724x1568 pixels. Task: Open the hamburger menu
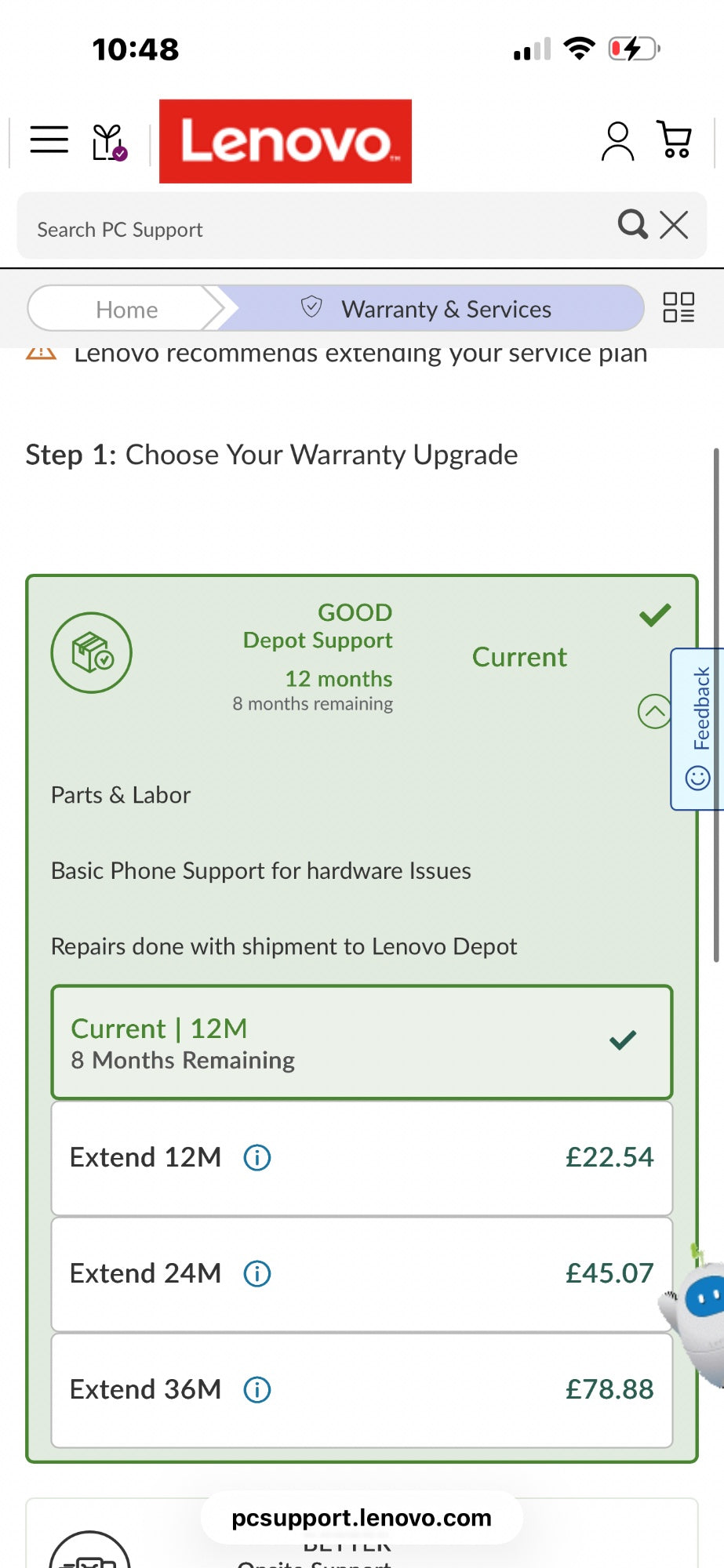[x=49, y=140]
